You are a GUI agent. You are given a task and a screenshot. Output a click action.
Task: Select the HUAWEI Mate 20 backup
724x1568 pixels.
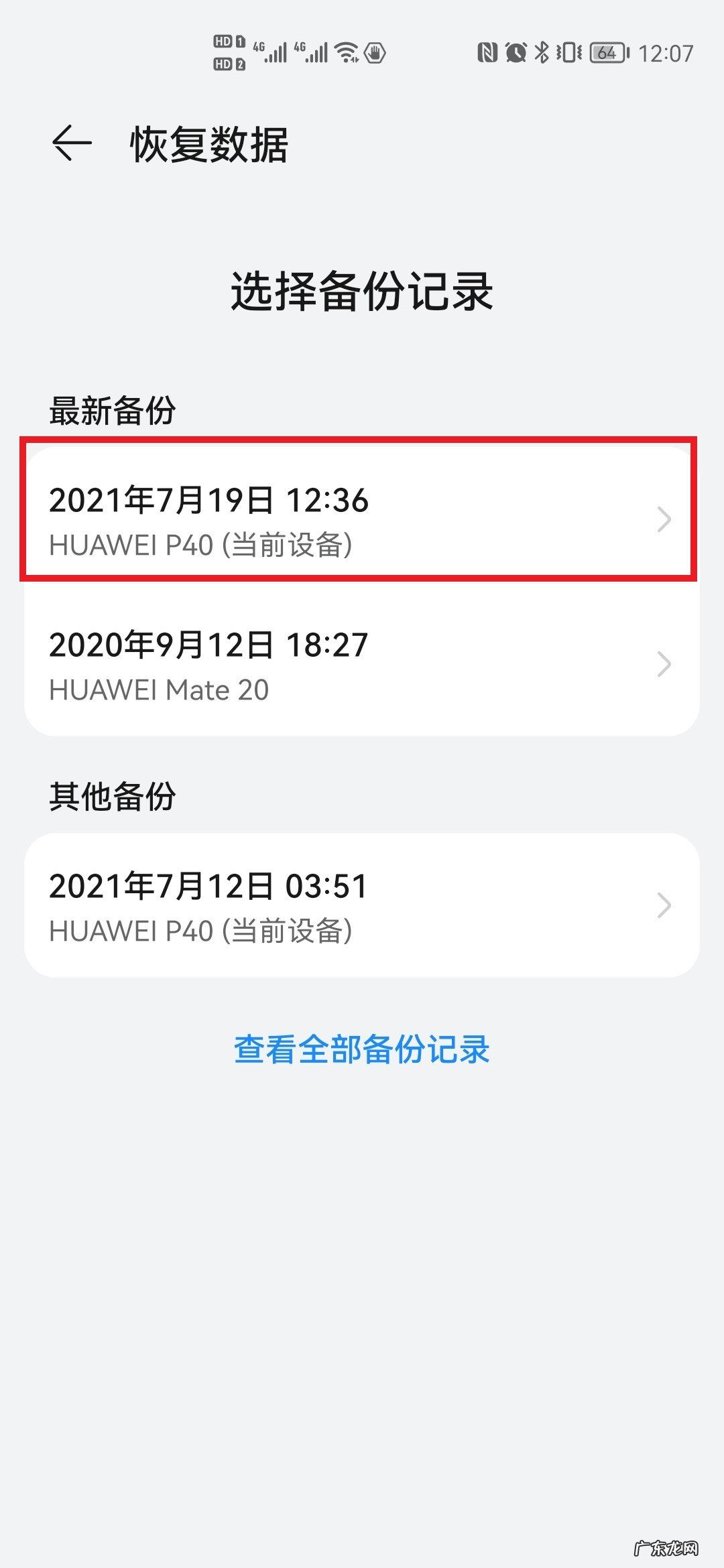click(361, 664)
